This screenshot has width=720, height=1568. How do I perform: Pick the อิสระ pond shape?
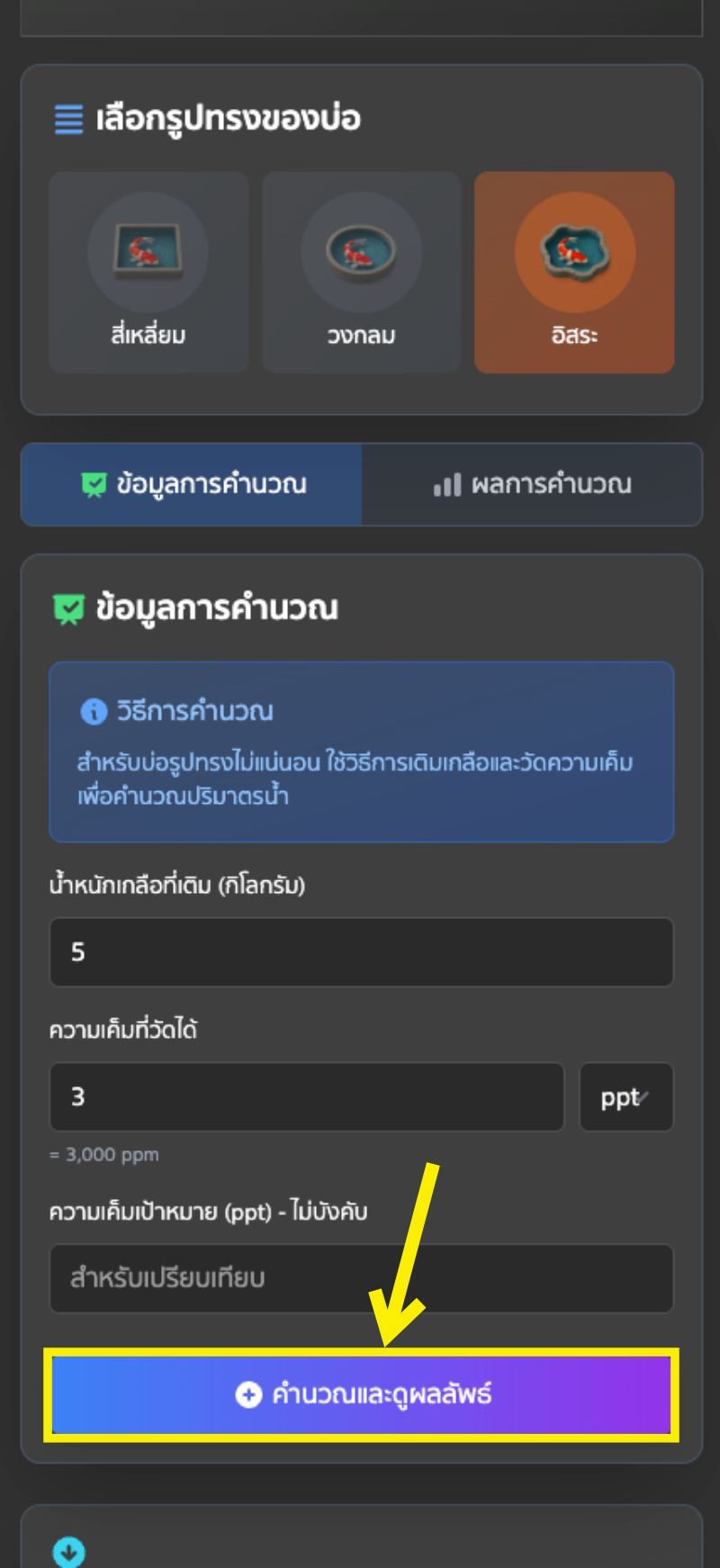[574, 273]
